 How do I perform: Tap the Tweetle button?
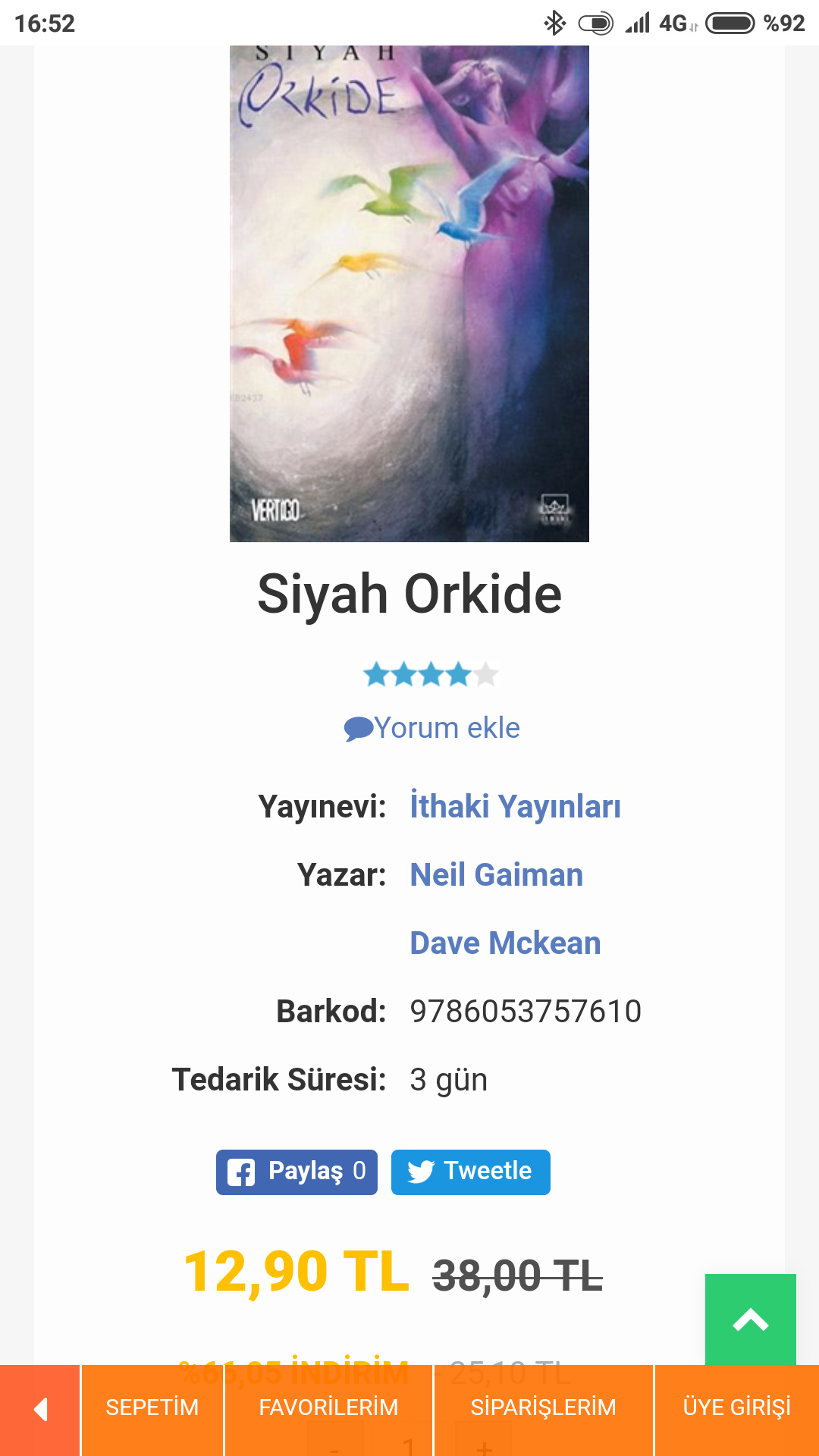(470, 1172)
